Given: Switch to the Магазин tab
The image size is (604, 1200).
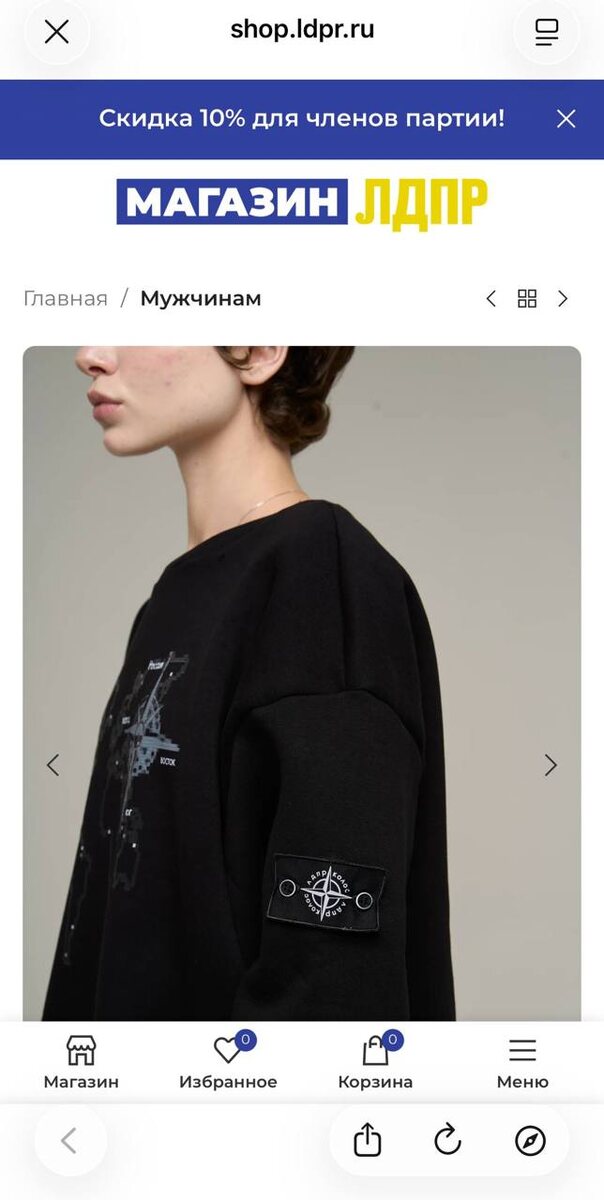Looking at the screenshot, I should [81, 1062].
